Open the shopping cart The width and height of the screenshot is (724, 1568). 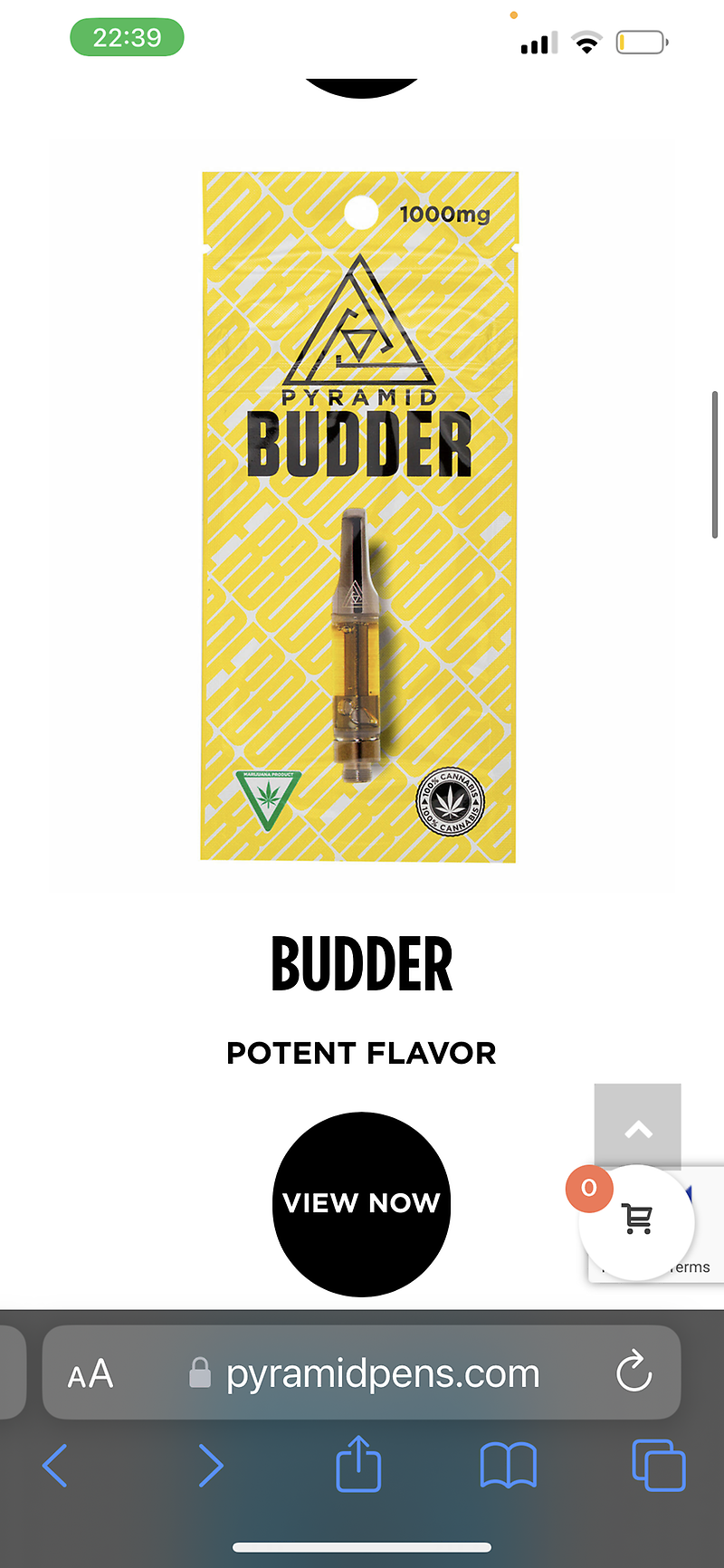click(x=637, y=1221)
